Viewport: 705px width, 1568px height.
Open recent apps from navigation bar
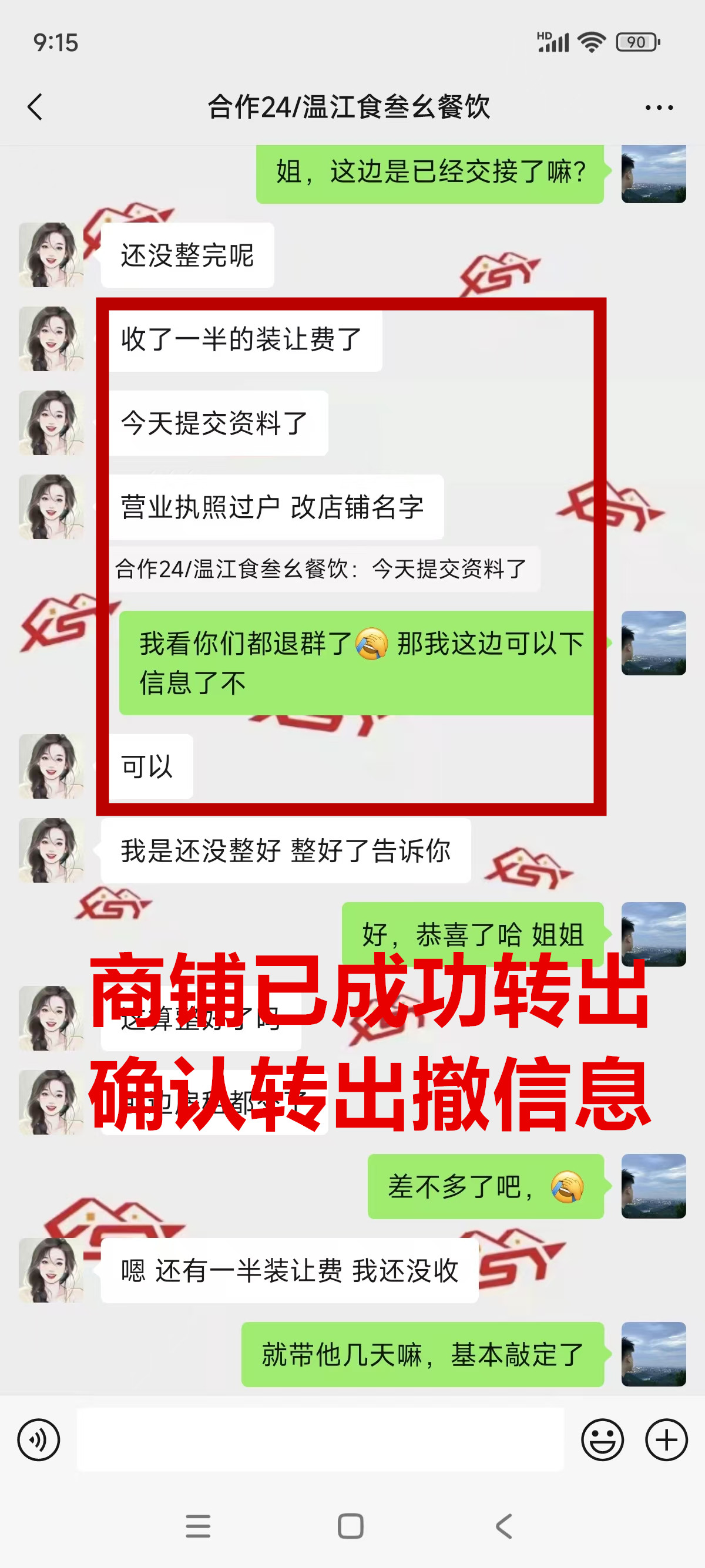coord(198,1526)
